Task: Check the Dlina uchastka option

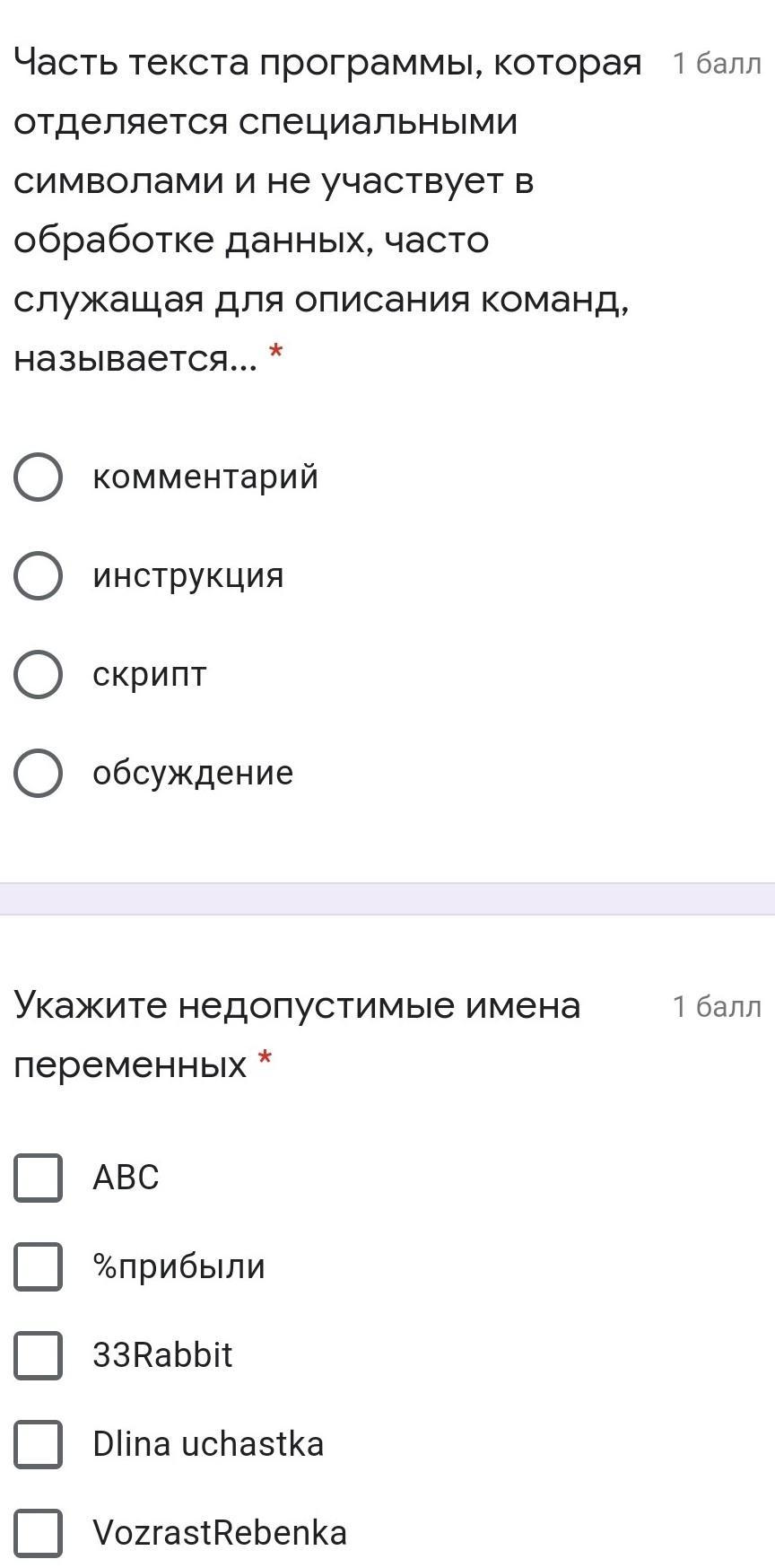Action: click(39, 1444)
